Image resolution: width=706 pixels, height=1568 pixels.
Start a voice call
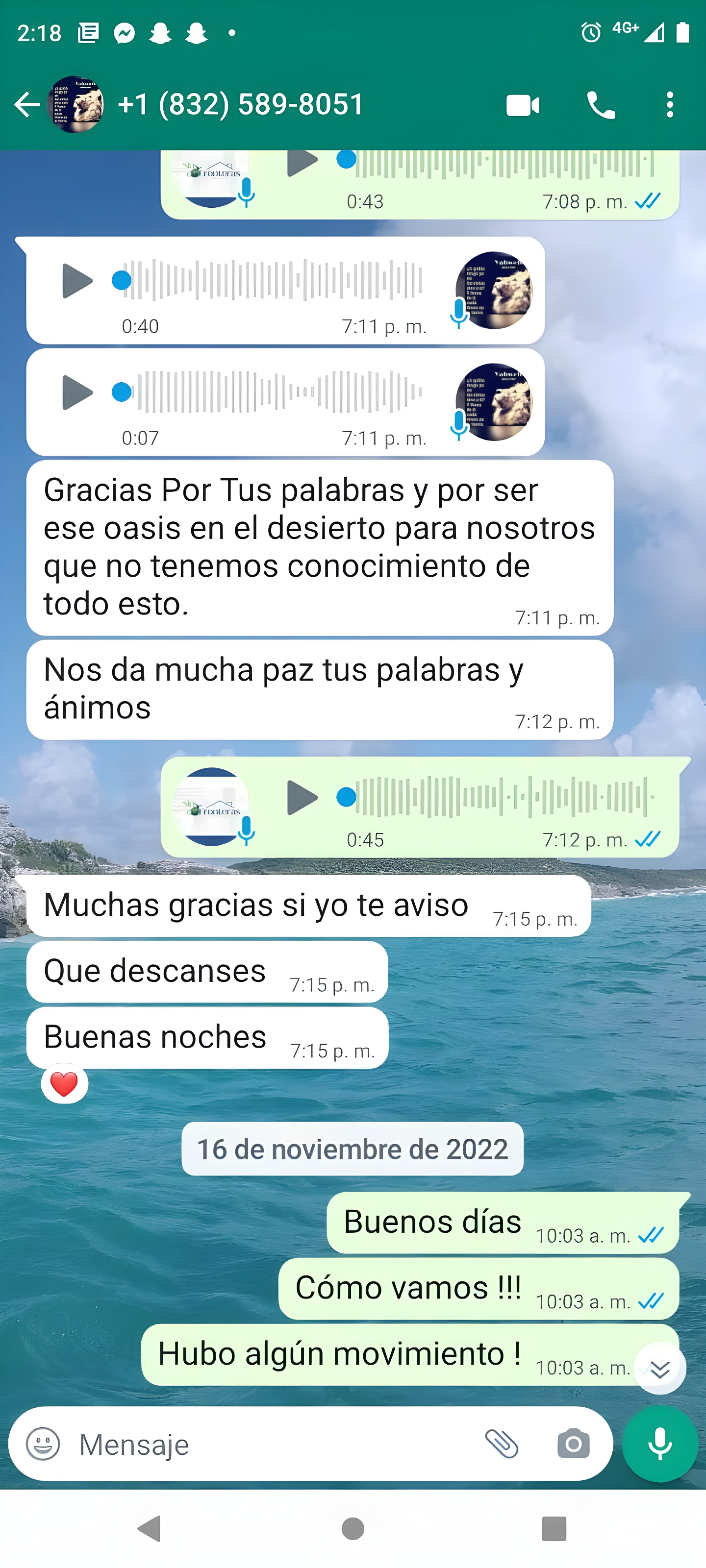[x=602, y=105]
